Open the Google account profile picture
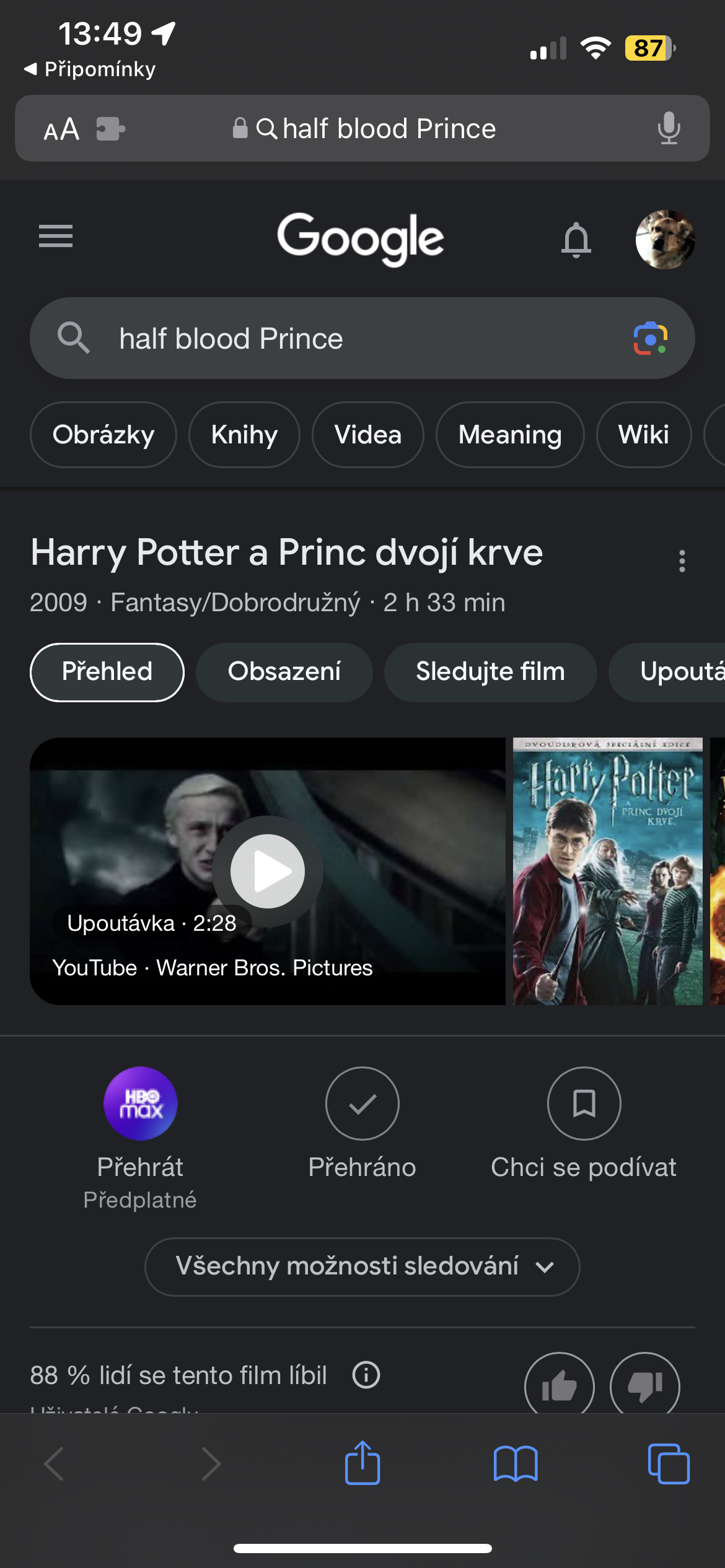Screen dimensions: 725x1568 point(664,239)
